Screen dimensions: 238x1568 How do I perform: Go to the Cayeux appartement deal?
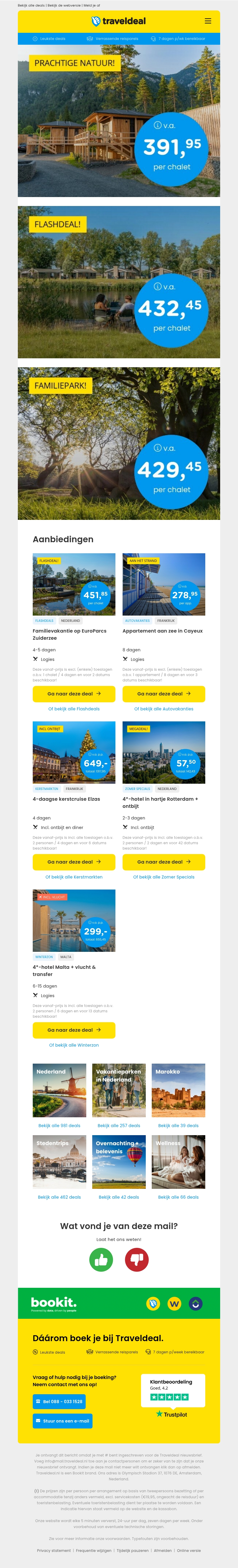click(163, 693)
